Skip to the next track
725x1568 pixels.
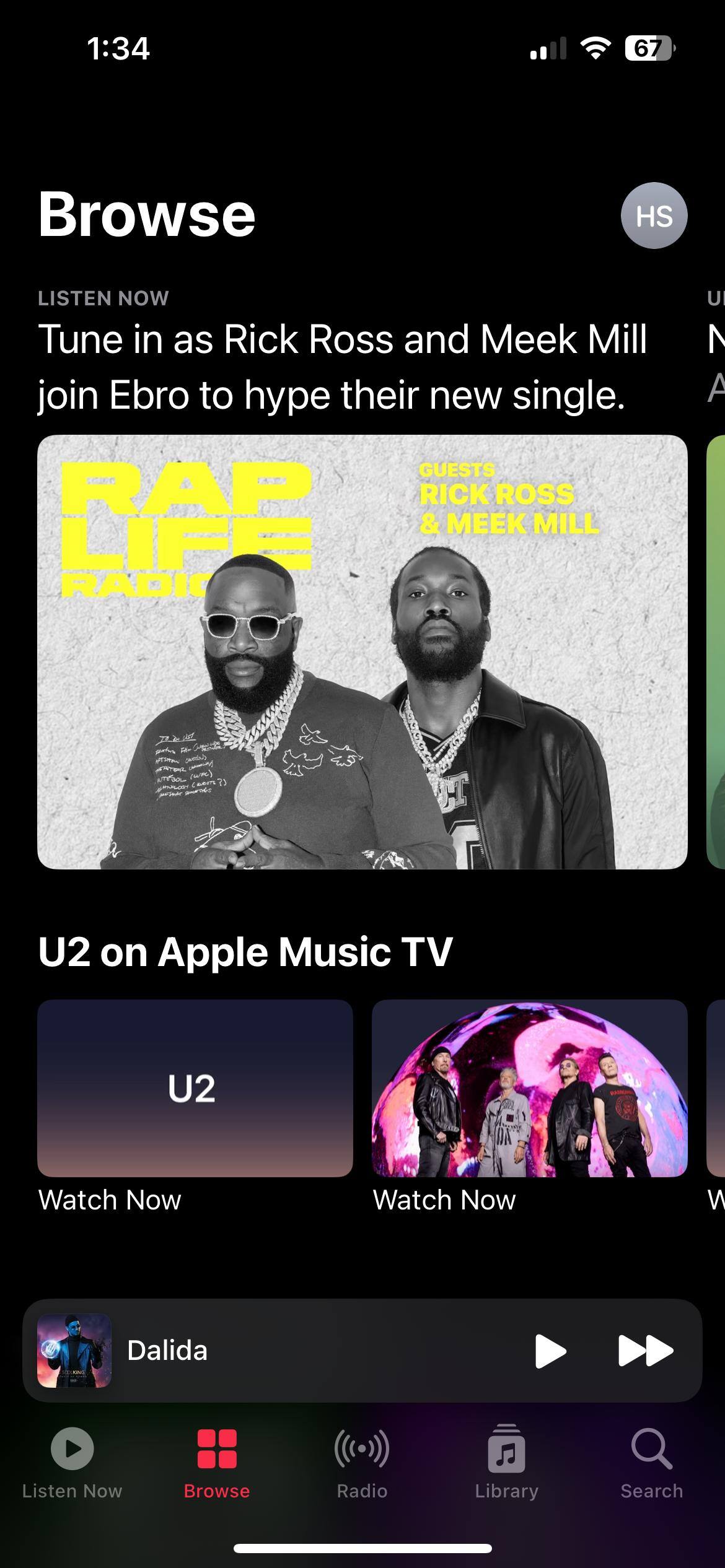pyautogui.click(x=645, y=1351)
